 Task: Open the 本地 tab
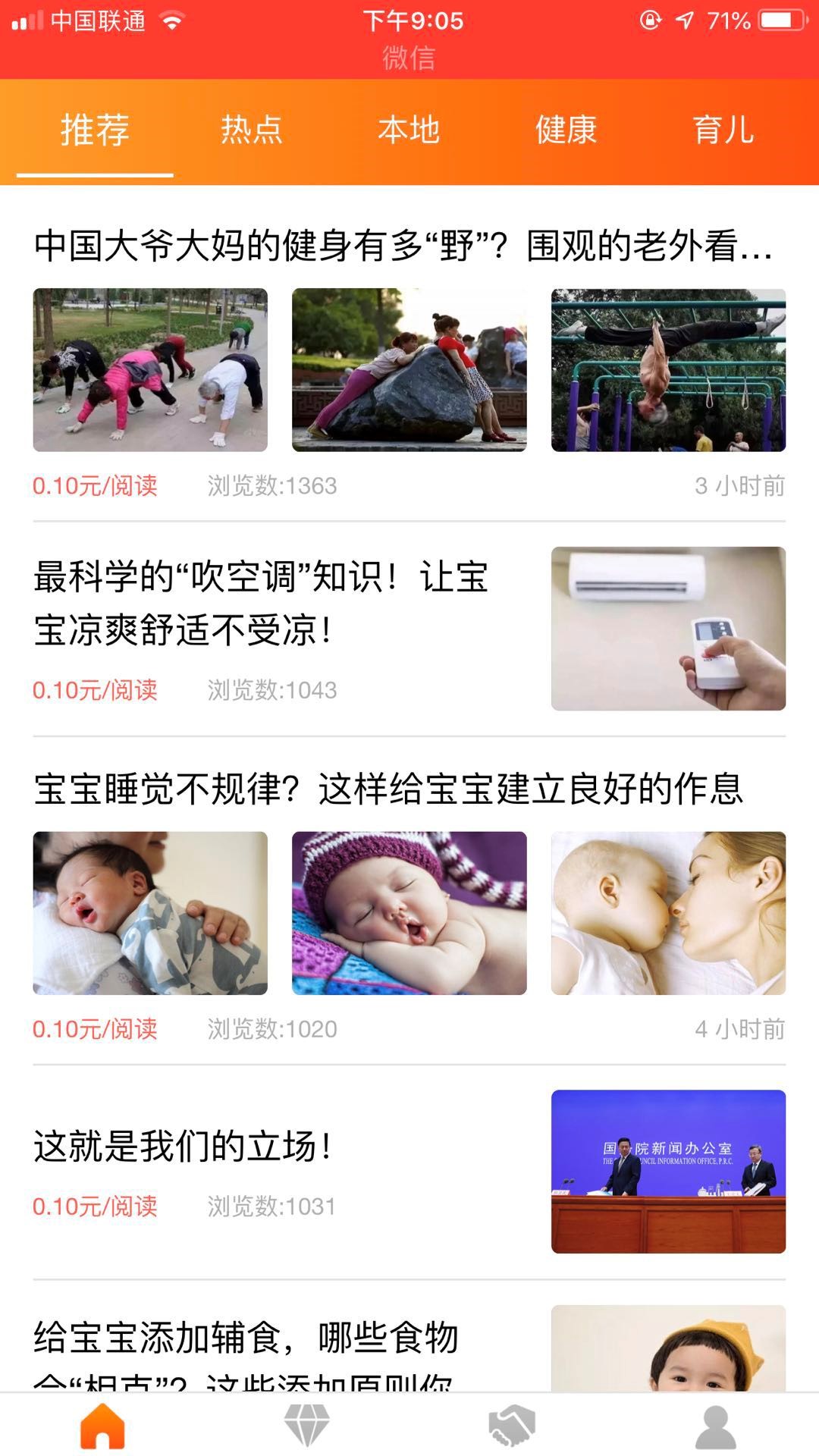point(409,130)
